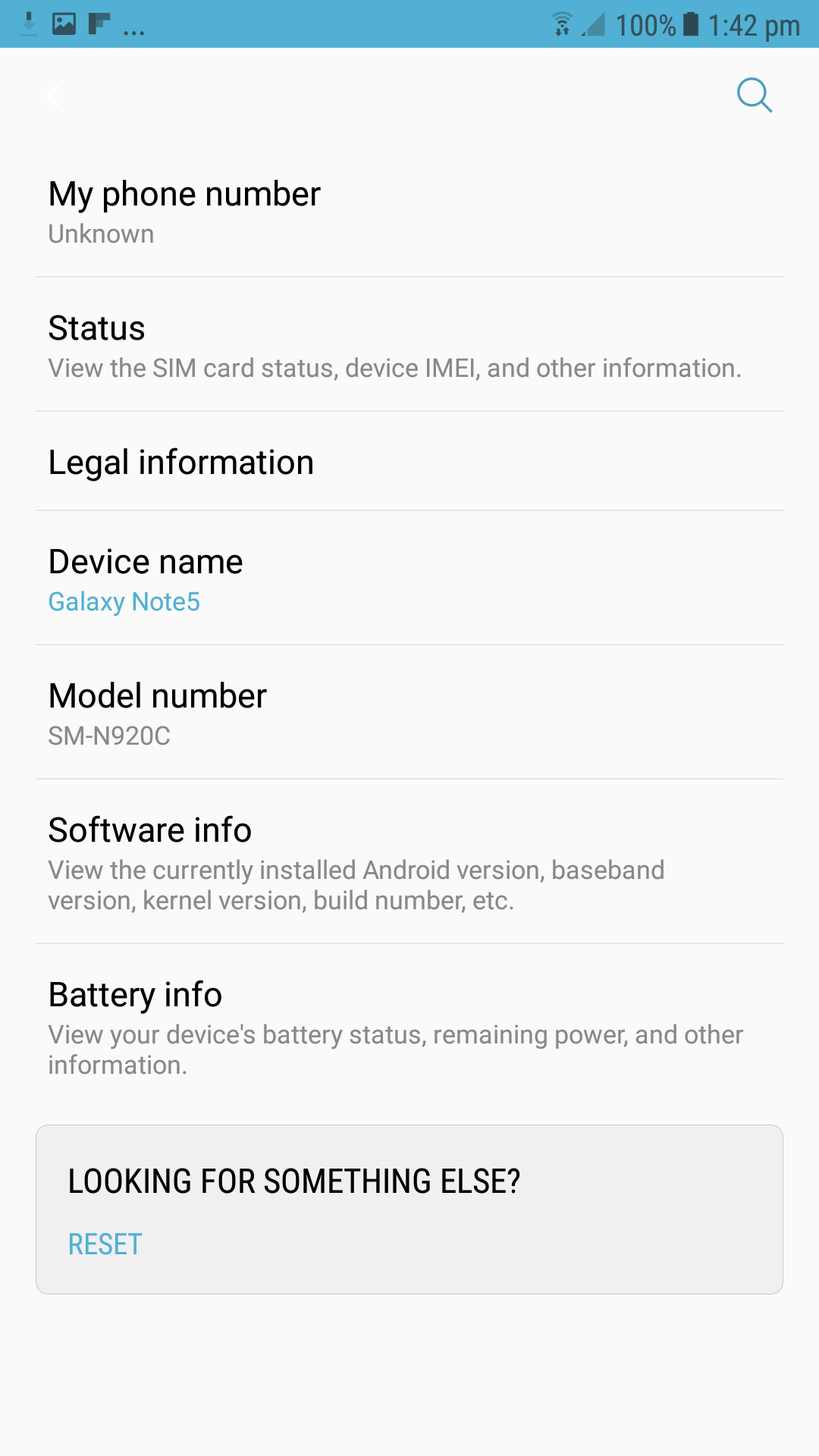819x1456 pixels.
Task: Edit Device name Galaxy Note5
Action: click(409, 579)
